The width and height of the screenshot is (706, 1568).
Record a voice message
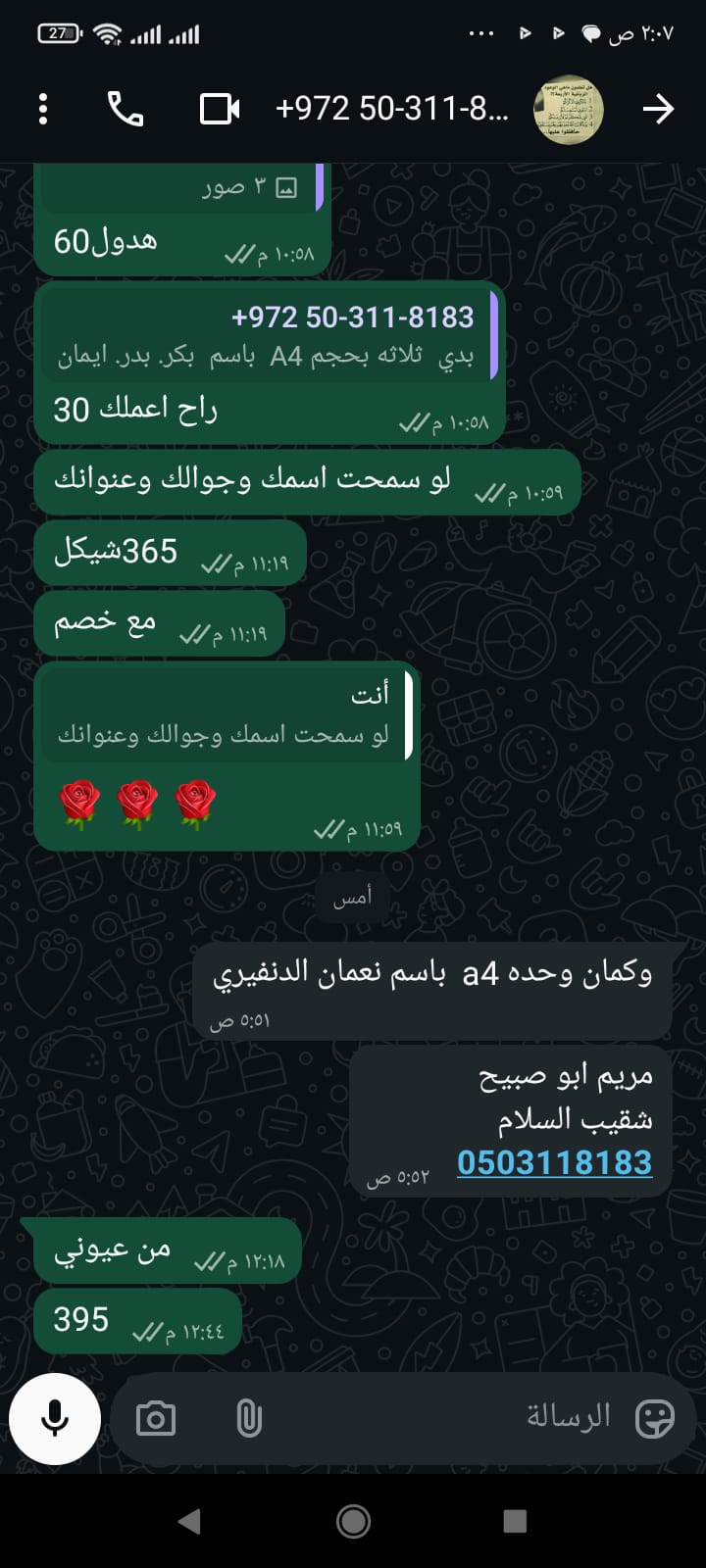pyautogui.click(x=55, y=1418)
